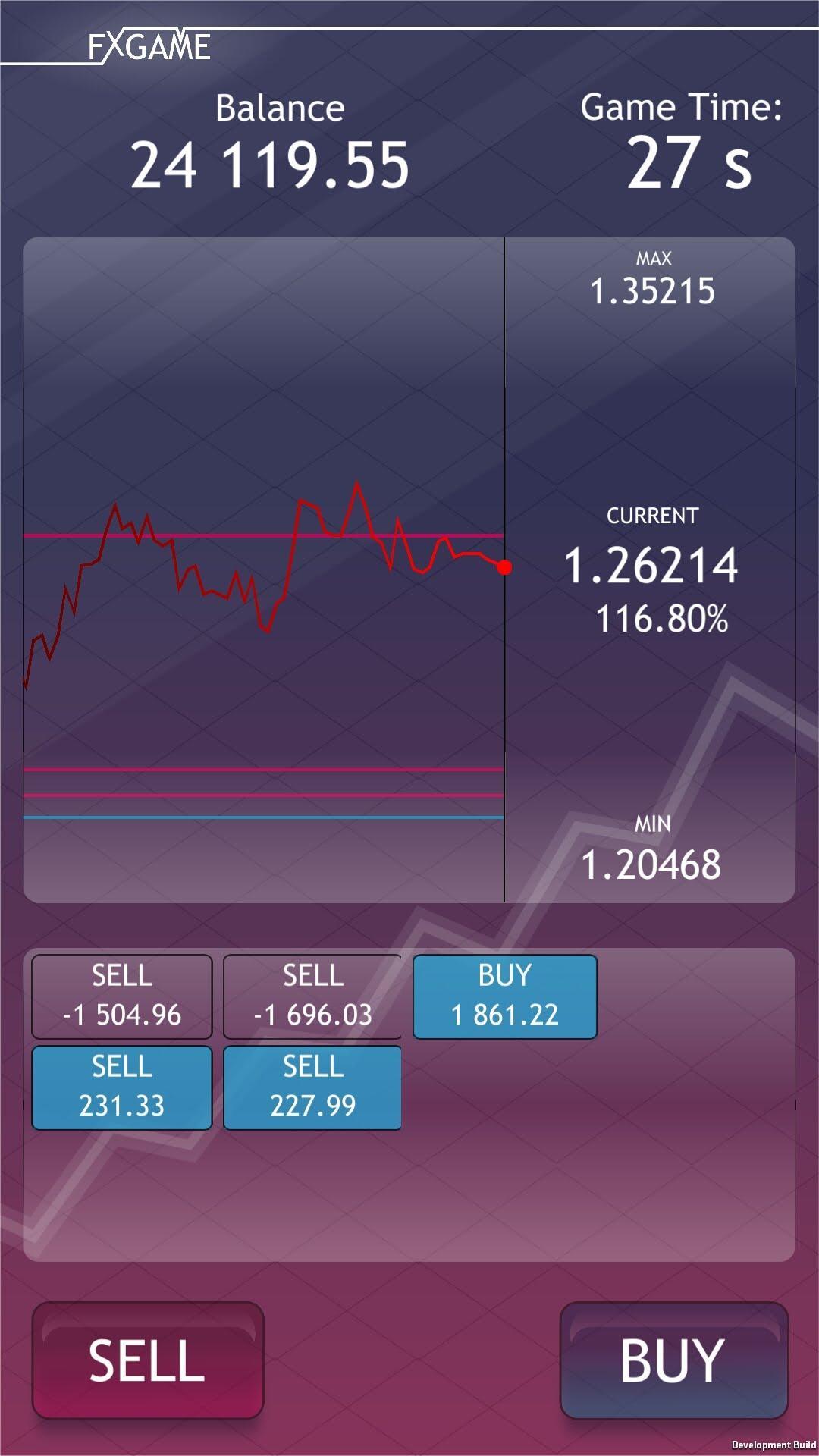
Task: Tap the blue horizontal line near chart bottom
Action: tap(265, 817)
